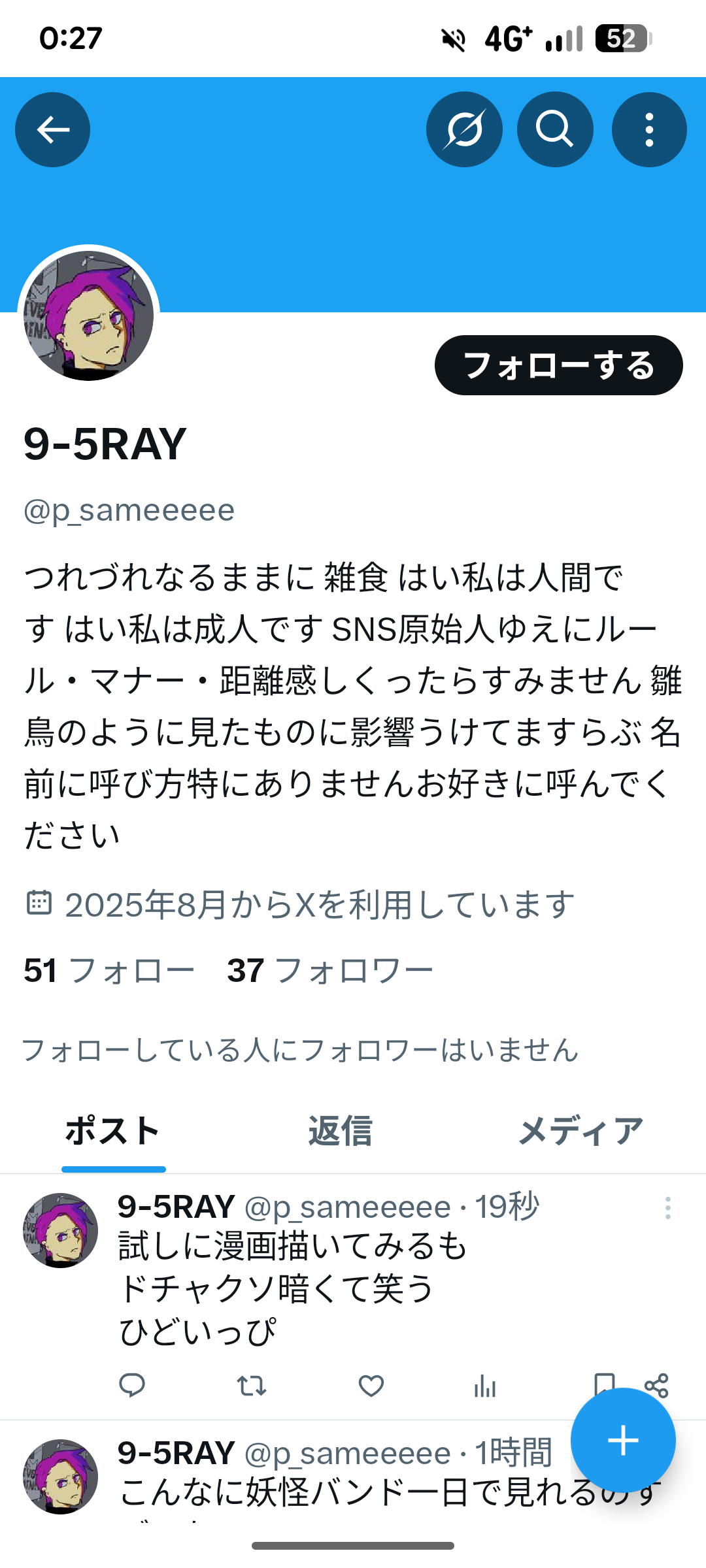Reply to the 19秒 post
The height and width of the screenshot is (1568, 706).
(x=132, y=1385)
